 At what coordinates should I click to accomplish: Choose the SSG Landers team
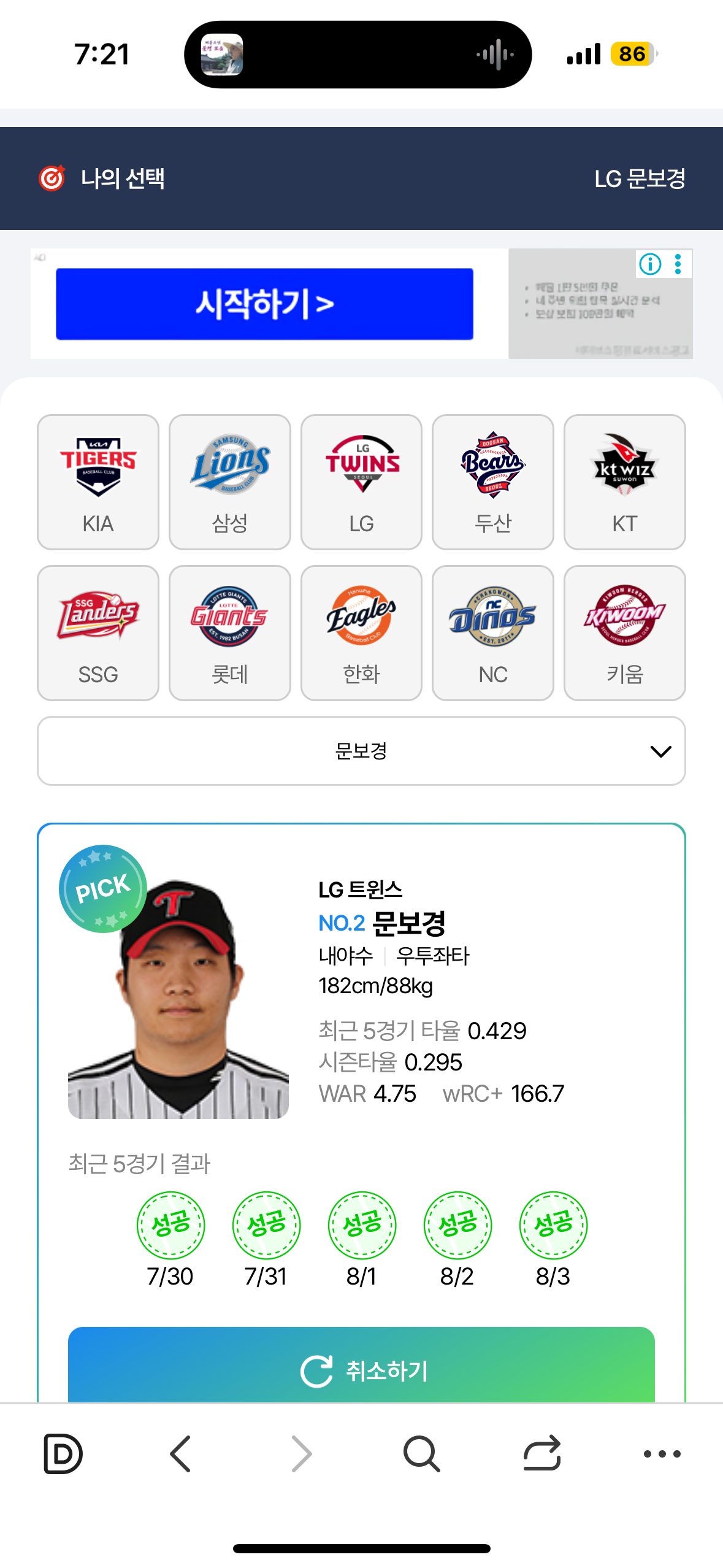tap(98, 632)
